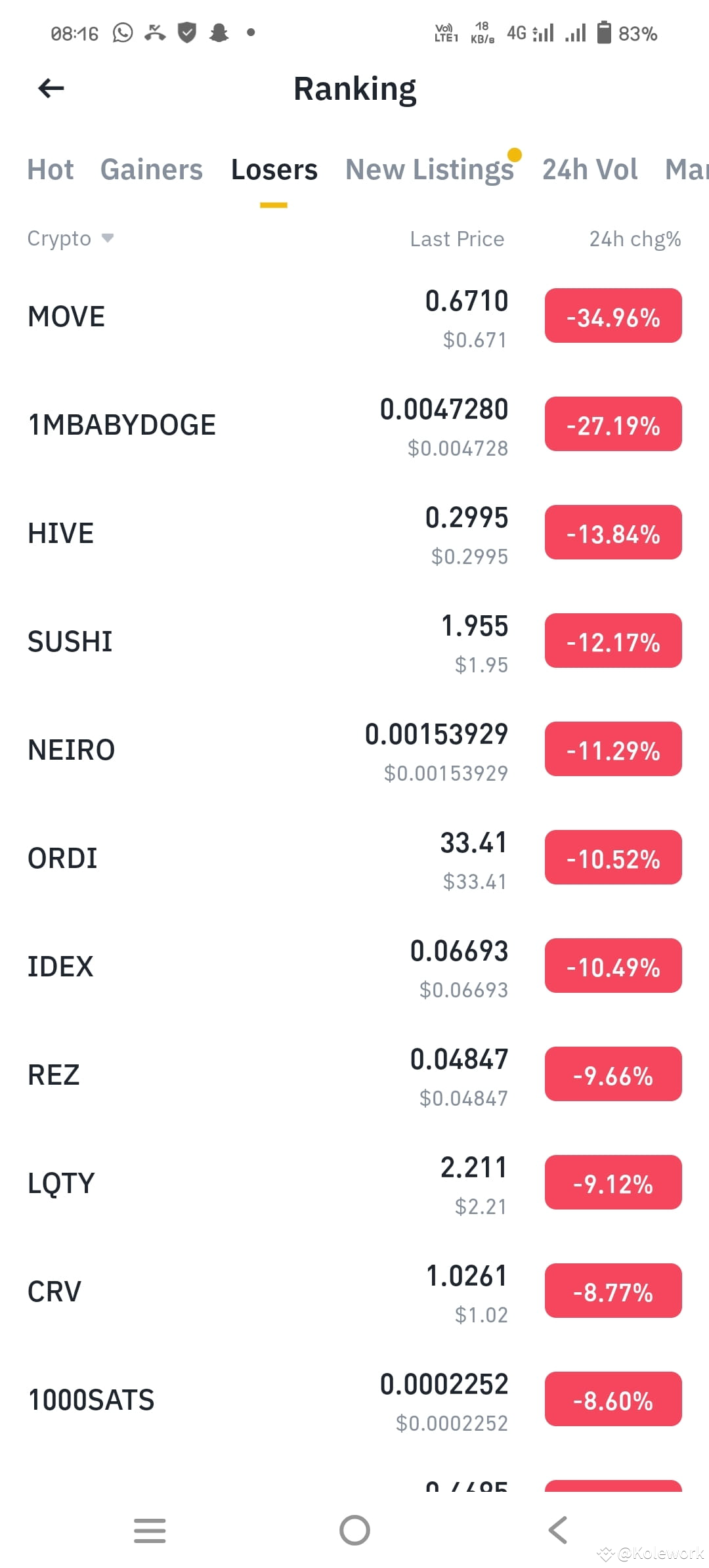Sort by the Last Price column
The width and height of the screenshot is (709, 1568).
[457, 239]
